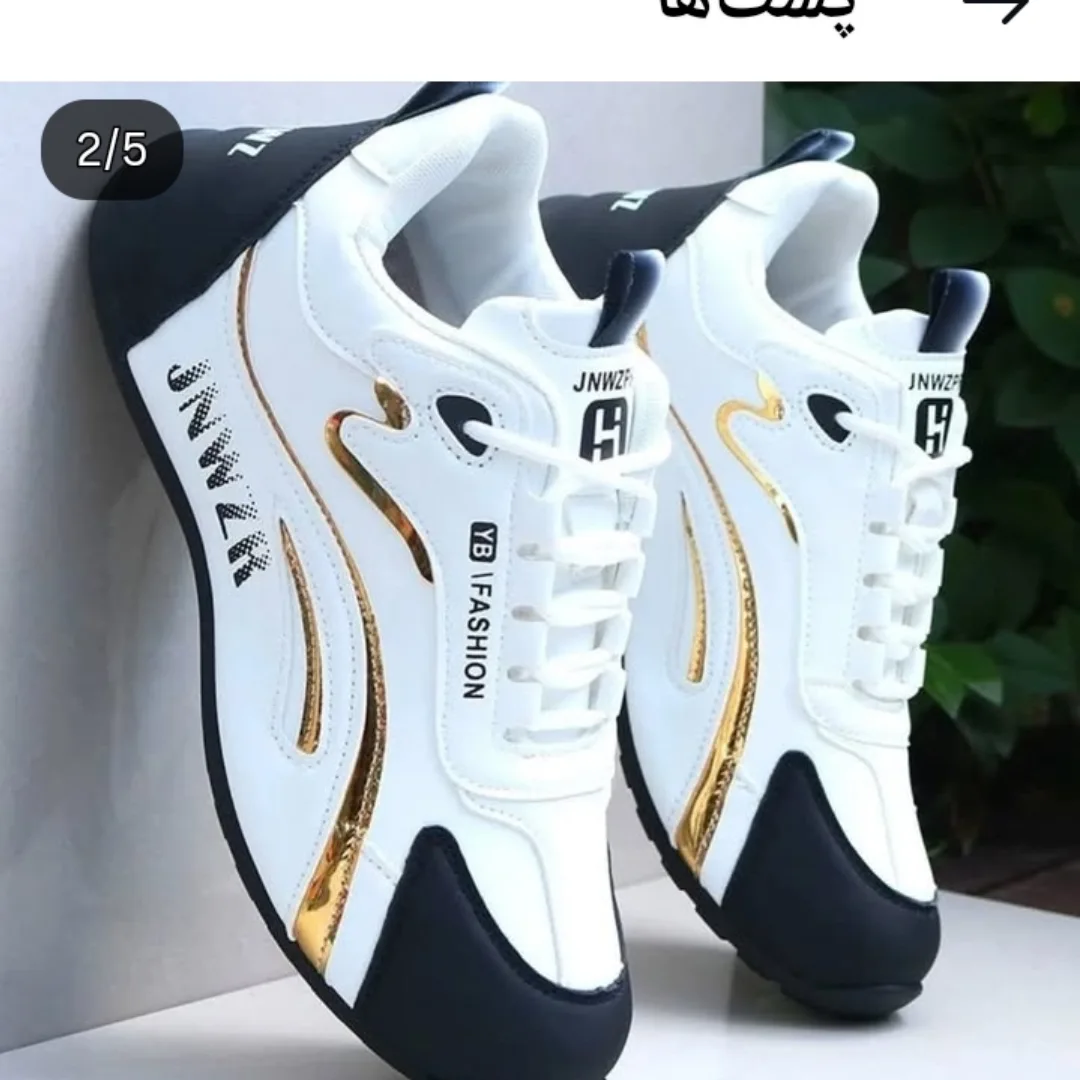1080x1080 pixels.
Task: Open the sneaker post photo
Action: point(540,580)
